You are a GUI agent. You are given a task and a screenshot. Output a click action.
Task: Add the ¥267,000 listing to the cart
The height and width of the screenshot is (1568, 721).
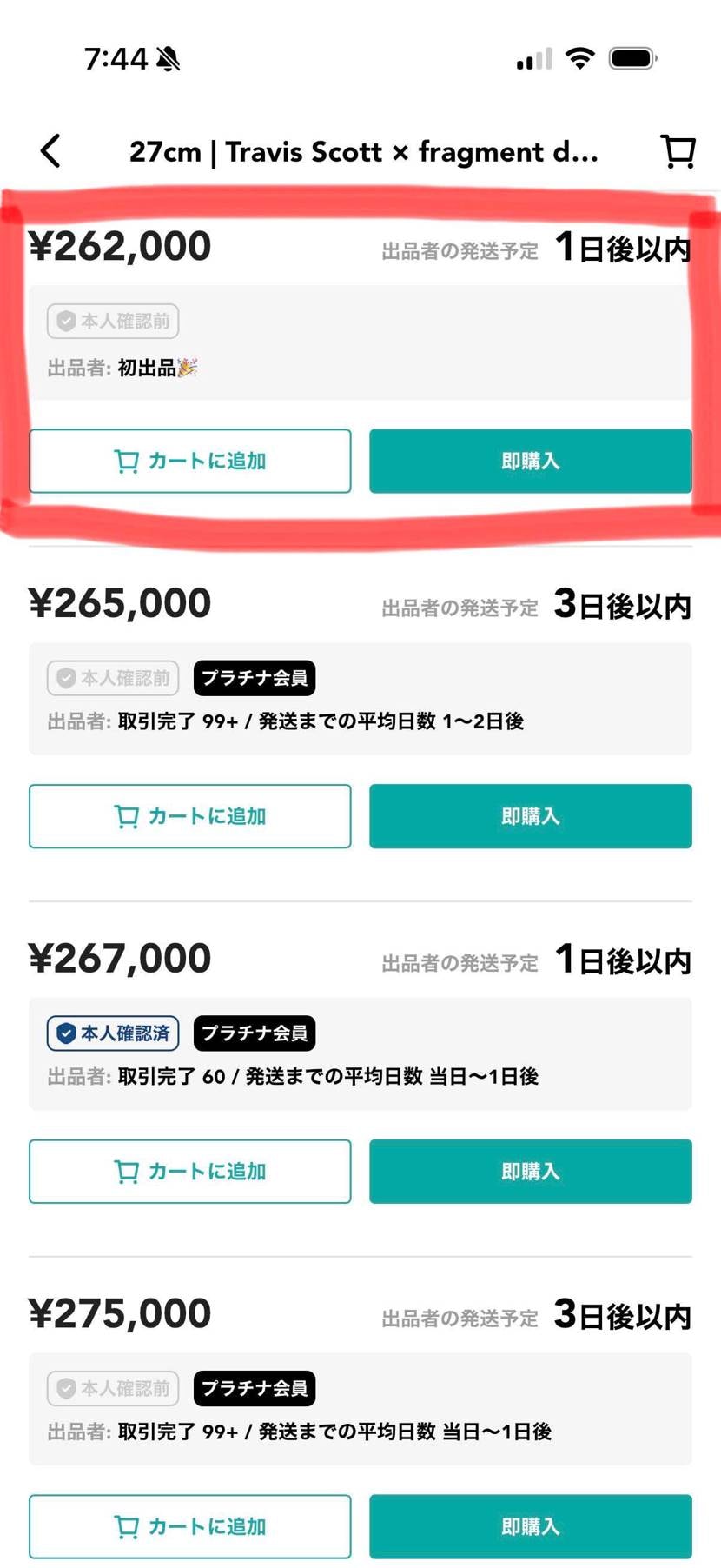pos(189,1171)
